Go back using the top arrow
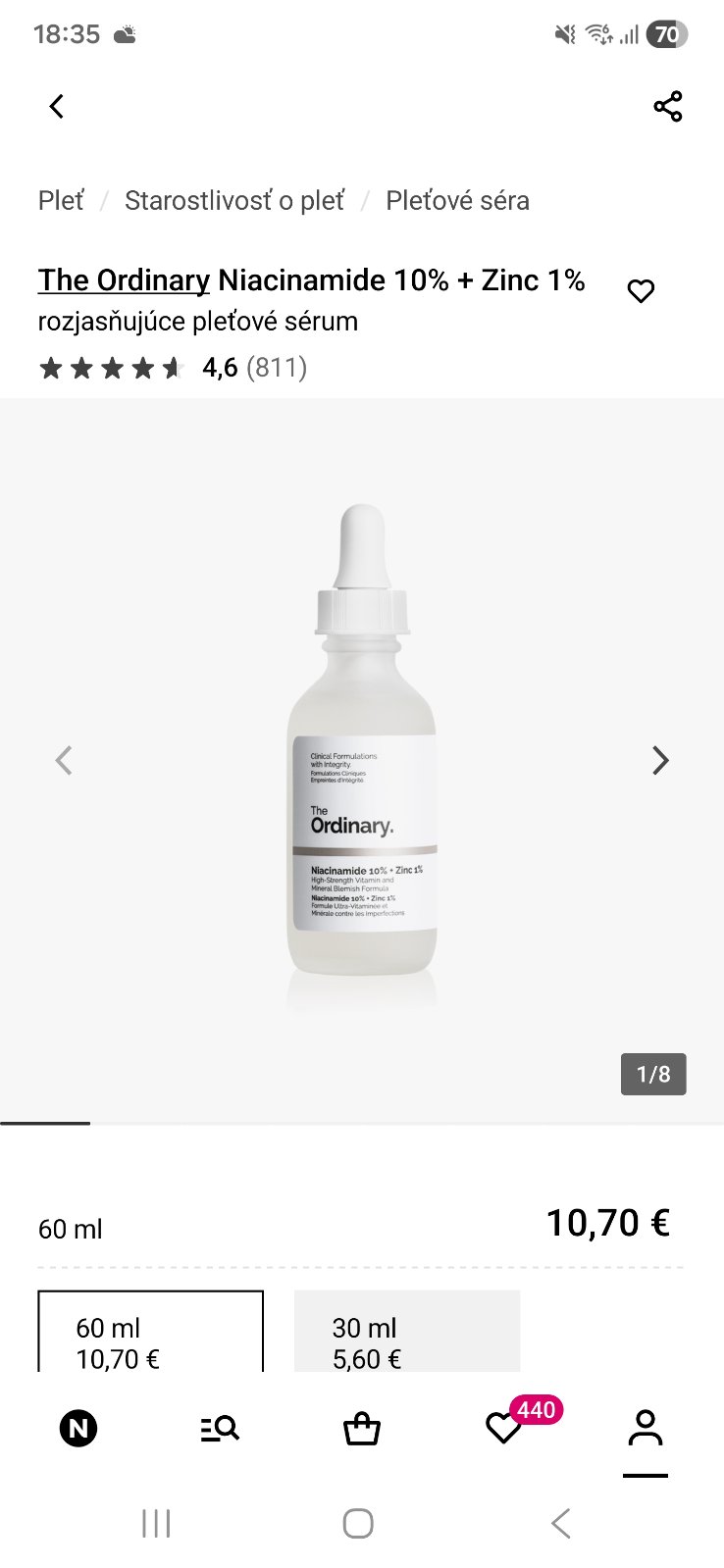724x1568 pixels. (57, 106)
